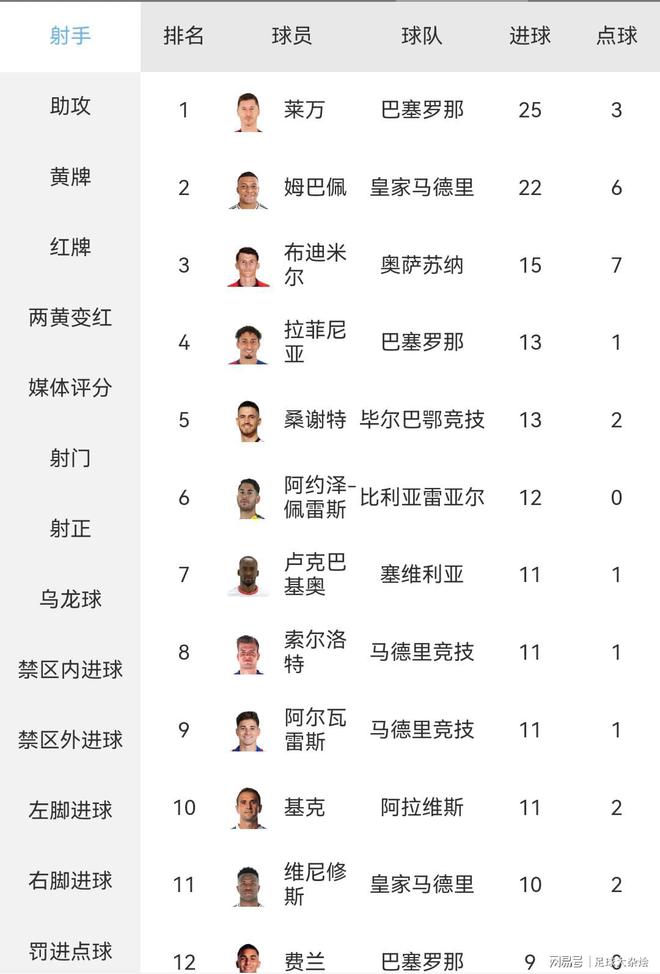Select the 黄牌 category
This screenshot has width=660, height=974.
pos(70,177)
